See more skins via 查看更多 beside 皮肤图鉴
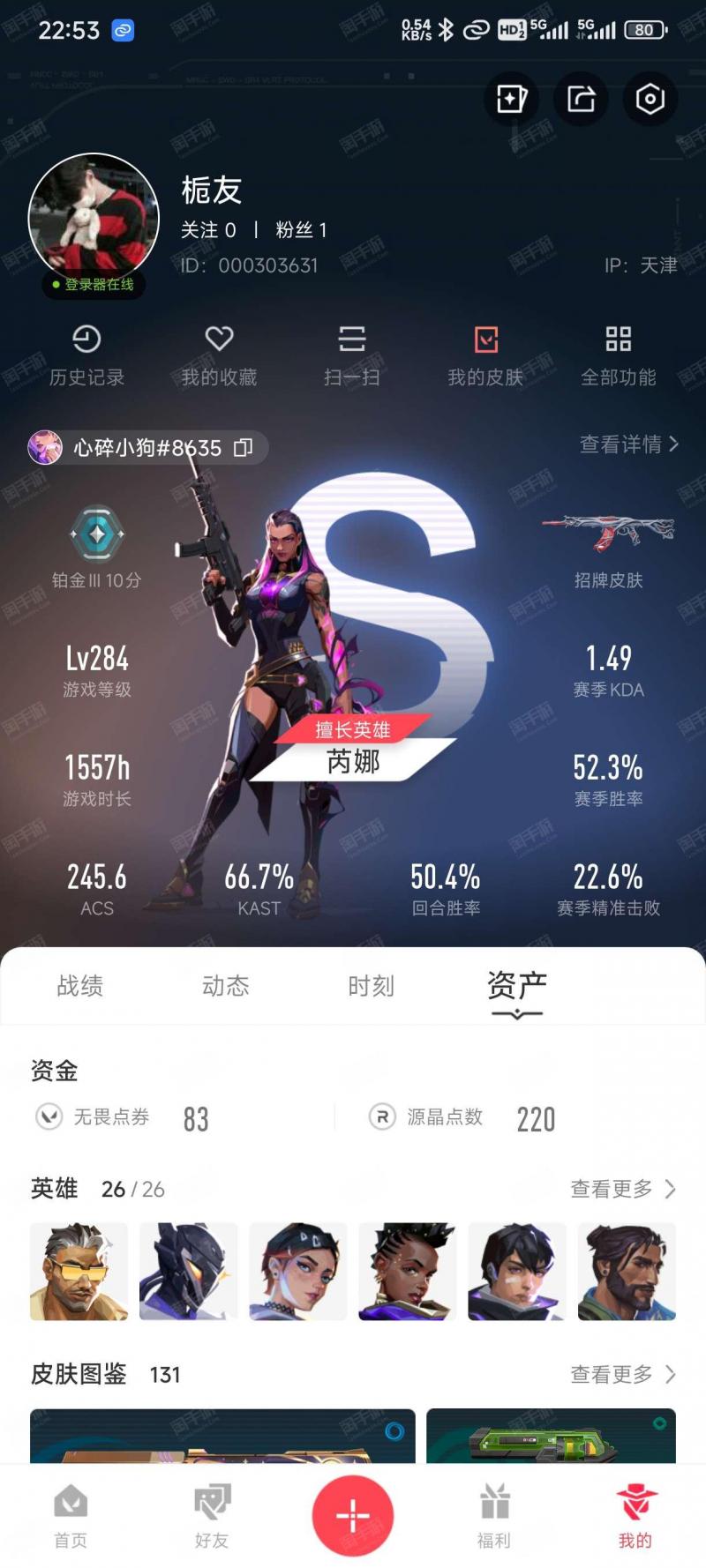The height and width of the screenshot is (1568, 706). pos(623,1374)
